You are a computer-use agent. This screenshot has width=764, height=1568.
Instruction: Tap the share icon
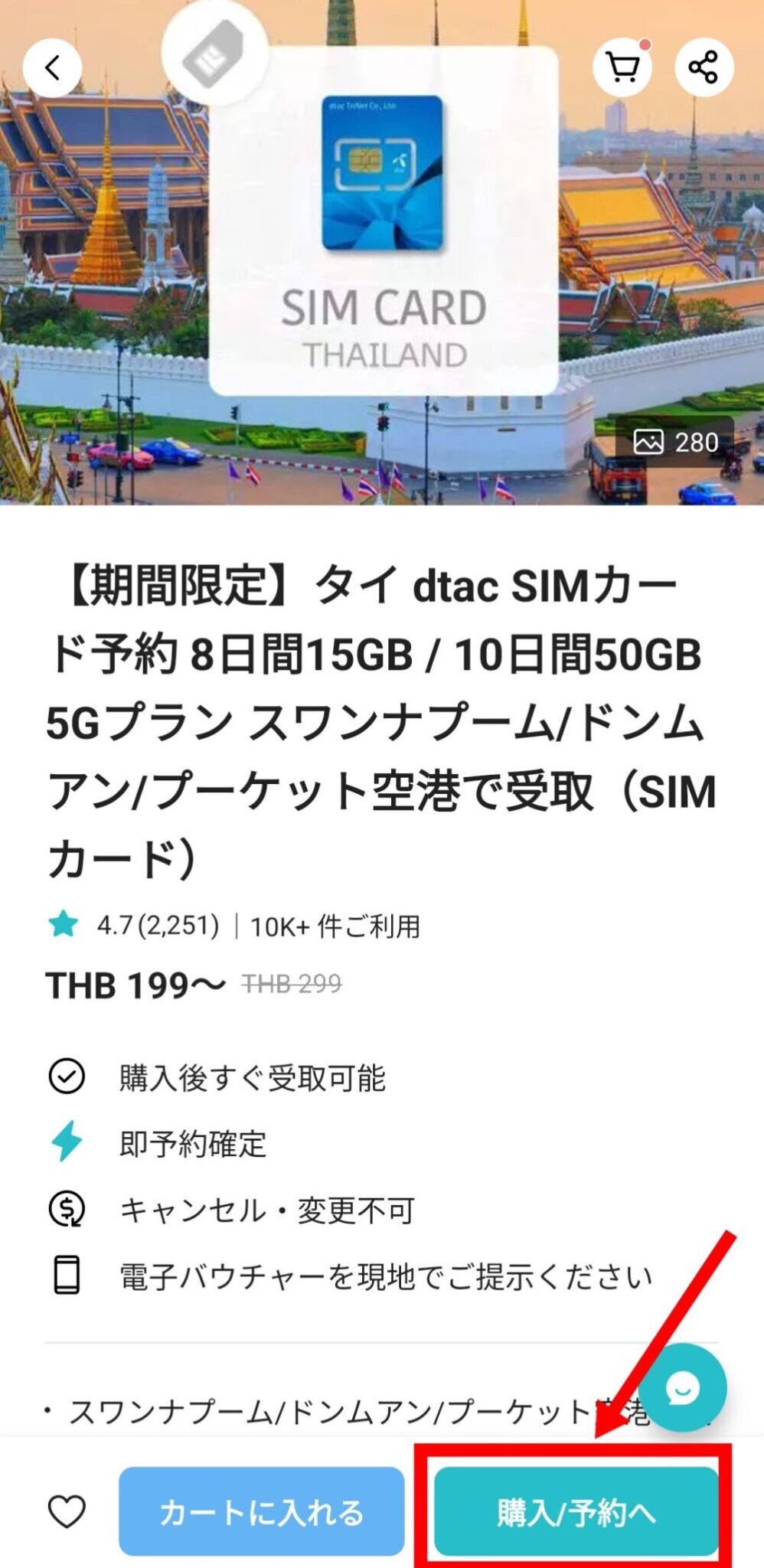(x=701, y=67)
